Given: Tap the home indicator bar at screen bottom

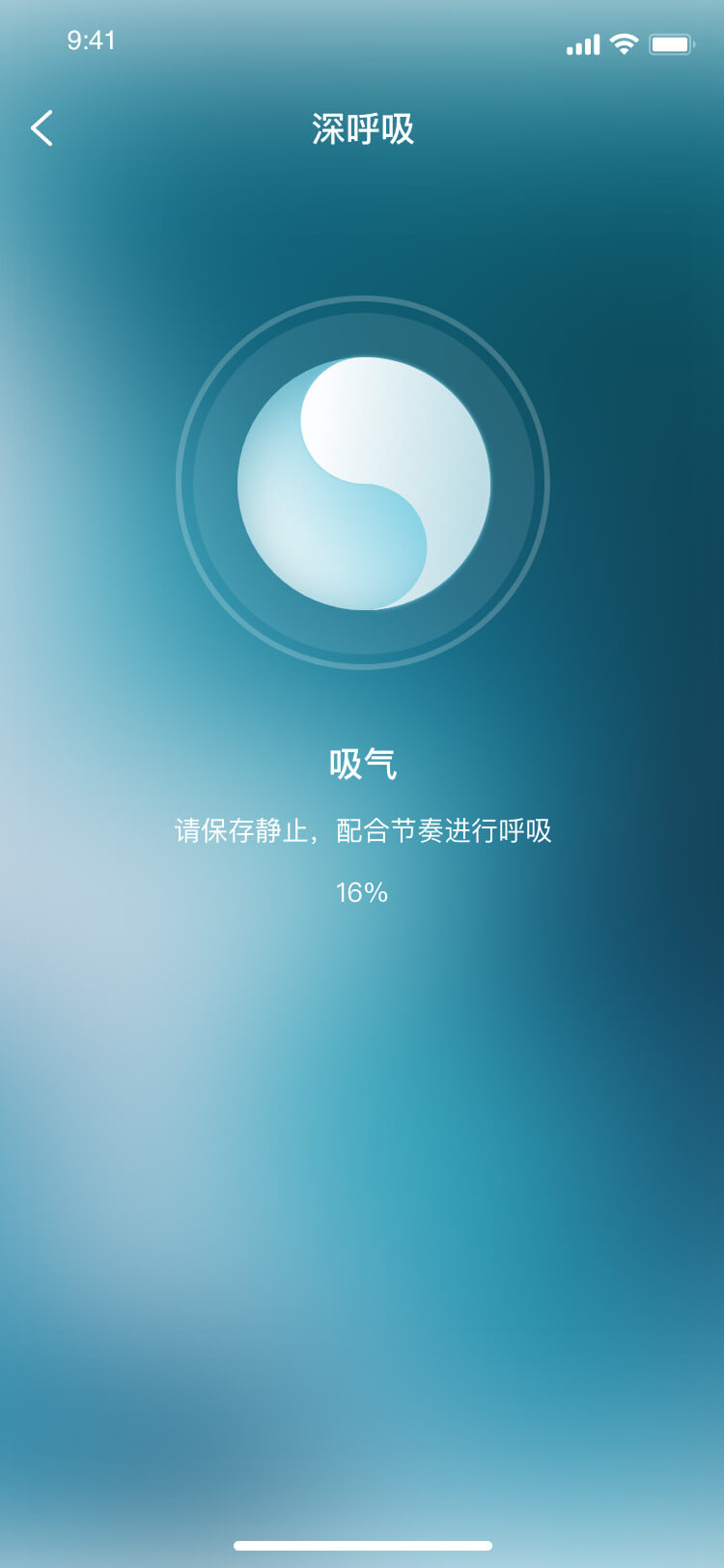Looking at the screenshot, I should pyautogui.click(x=362, y=1542).
